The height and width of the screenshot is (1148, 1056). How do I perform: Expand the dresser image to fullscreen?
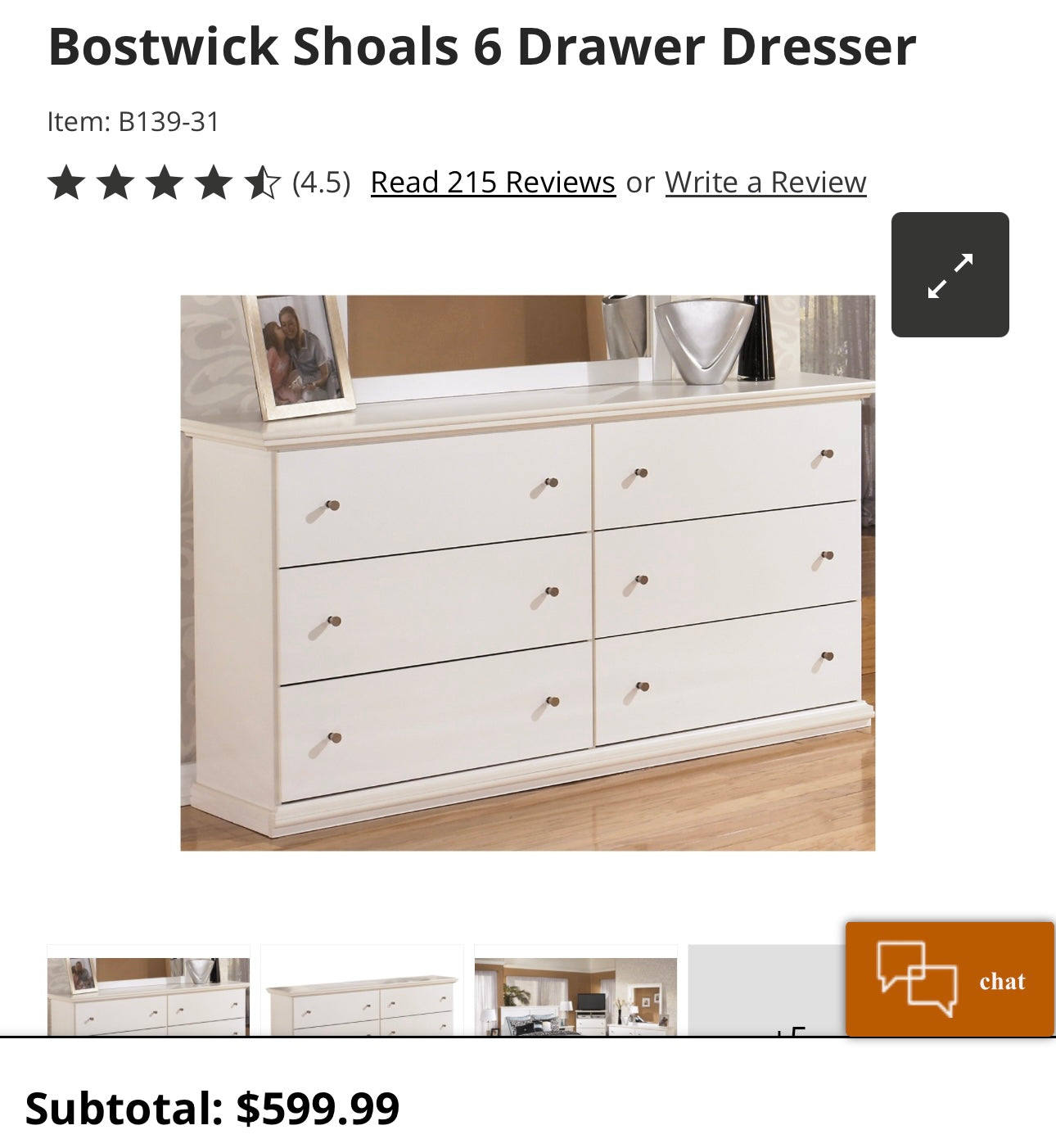click(950, 274)
